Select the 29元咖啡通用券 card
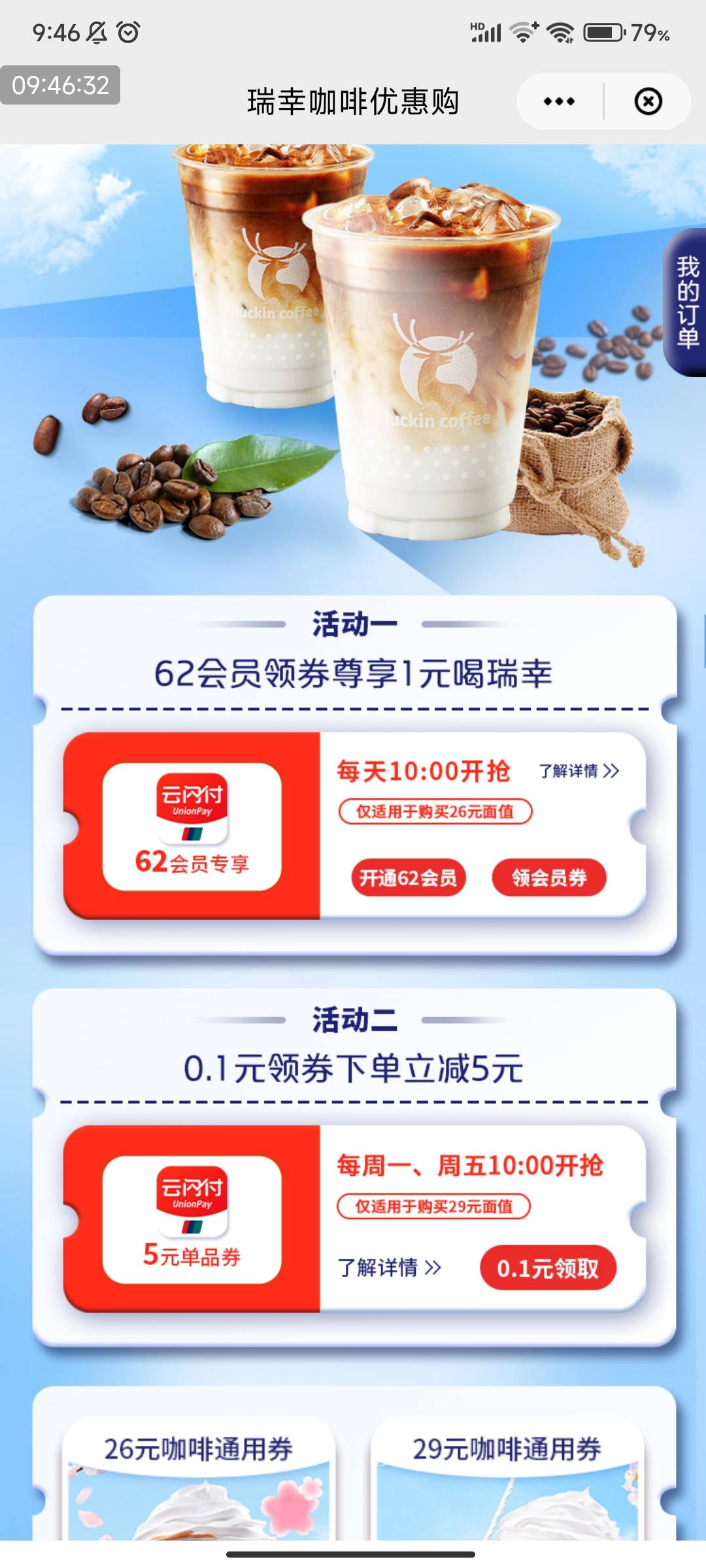This screenshot has height=1568, width=706. 507,1478
